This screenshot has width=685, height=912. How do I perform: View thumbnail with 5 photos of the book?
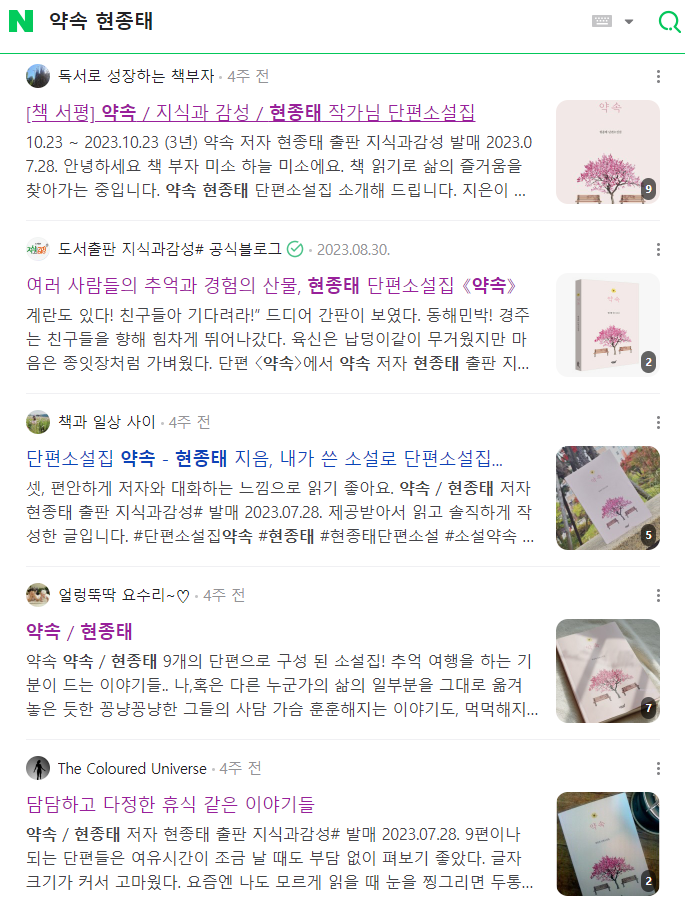[607, 498]
